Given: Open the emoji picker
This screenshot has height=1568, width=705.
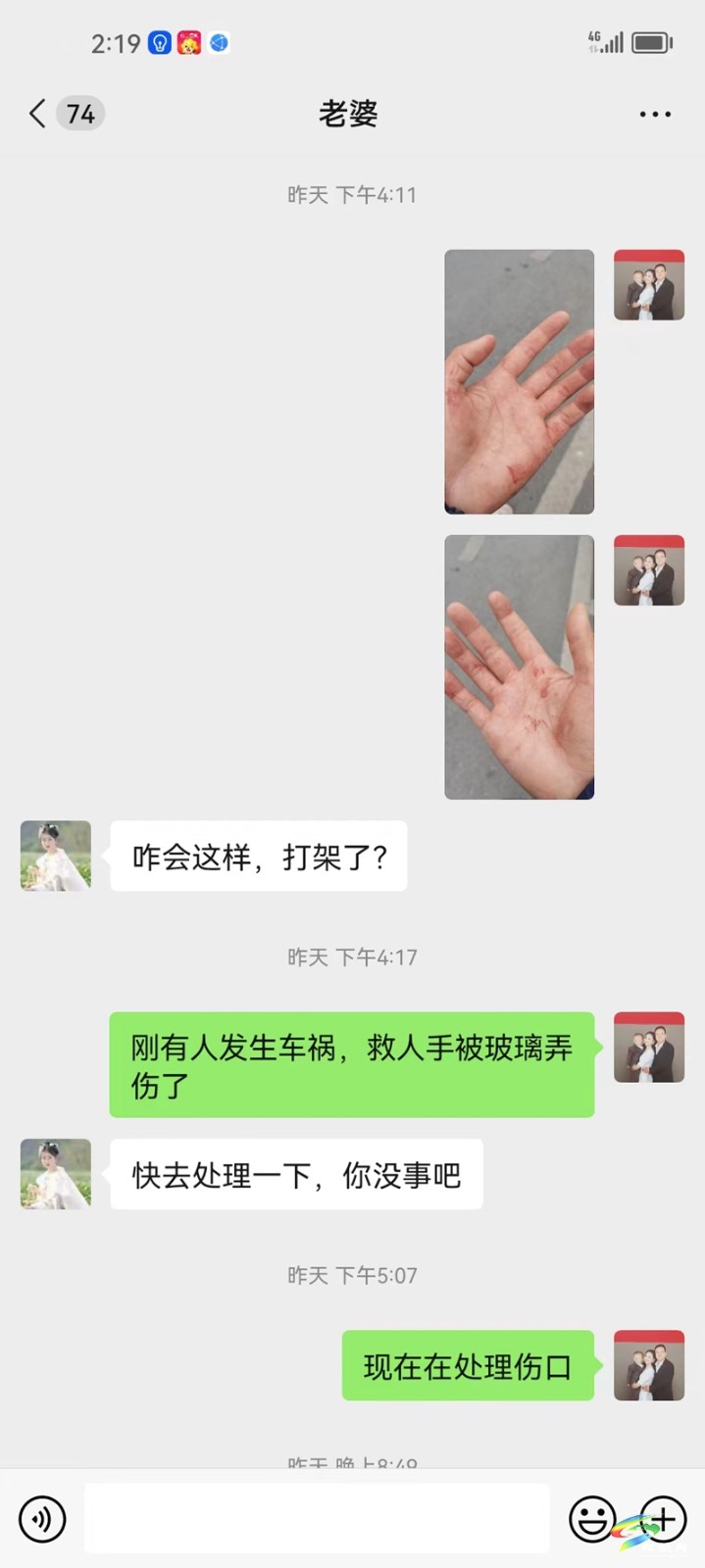Looking at the screenshot, I should point(592,1519).
